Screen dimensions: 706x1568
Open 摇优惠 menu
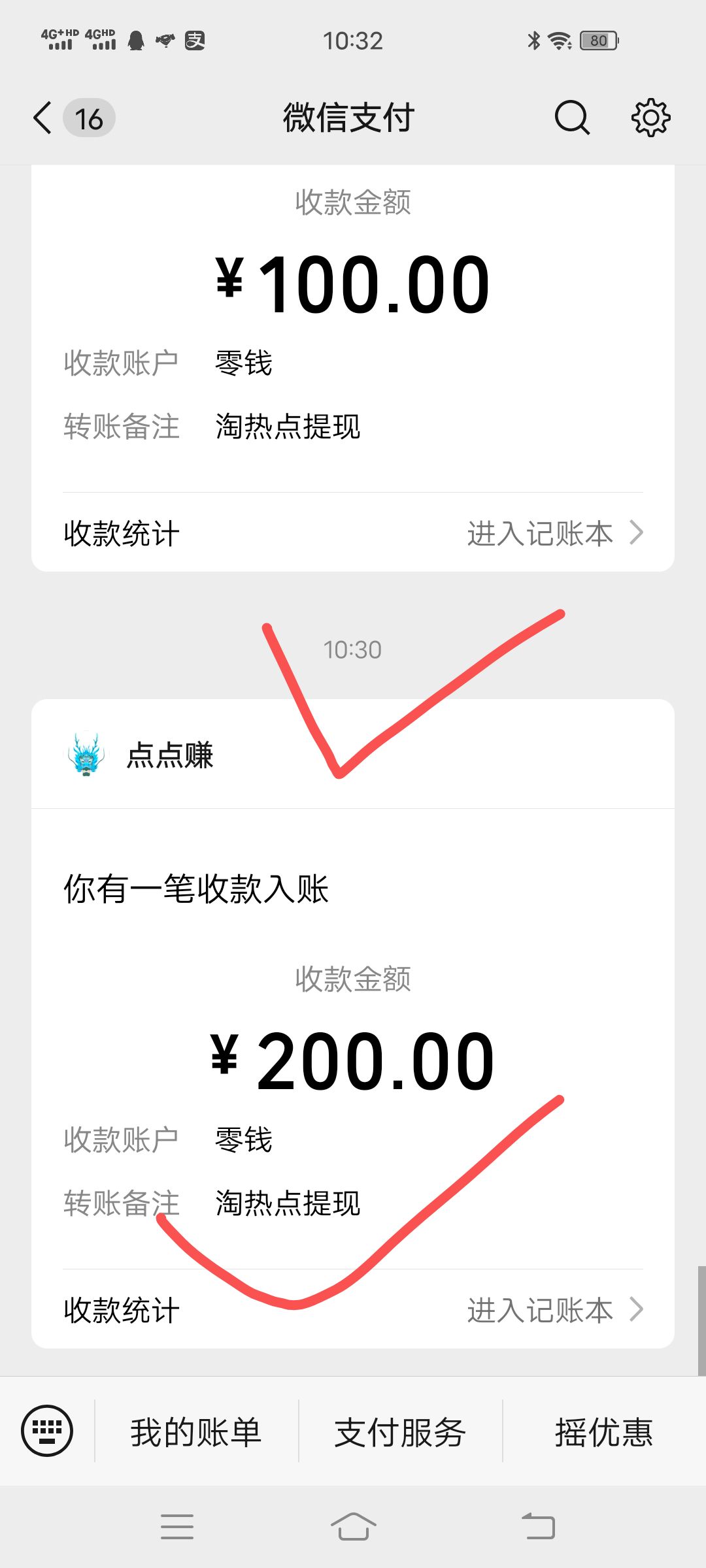pyautogui.click(x=604, y=1432)
